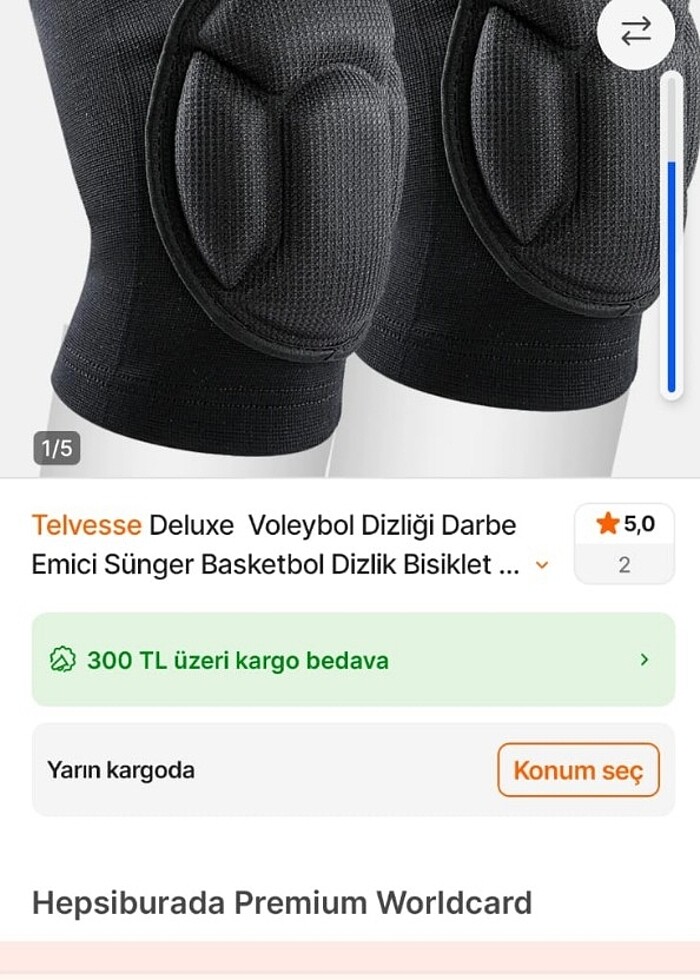This screenshot has height=980, width=700.
Task: Open the 300 TL free shipping banner
Action: coord(353,660)
